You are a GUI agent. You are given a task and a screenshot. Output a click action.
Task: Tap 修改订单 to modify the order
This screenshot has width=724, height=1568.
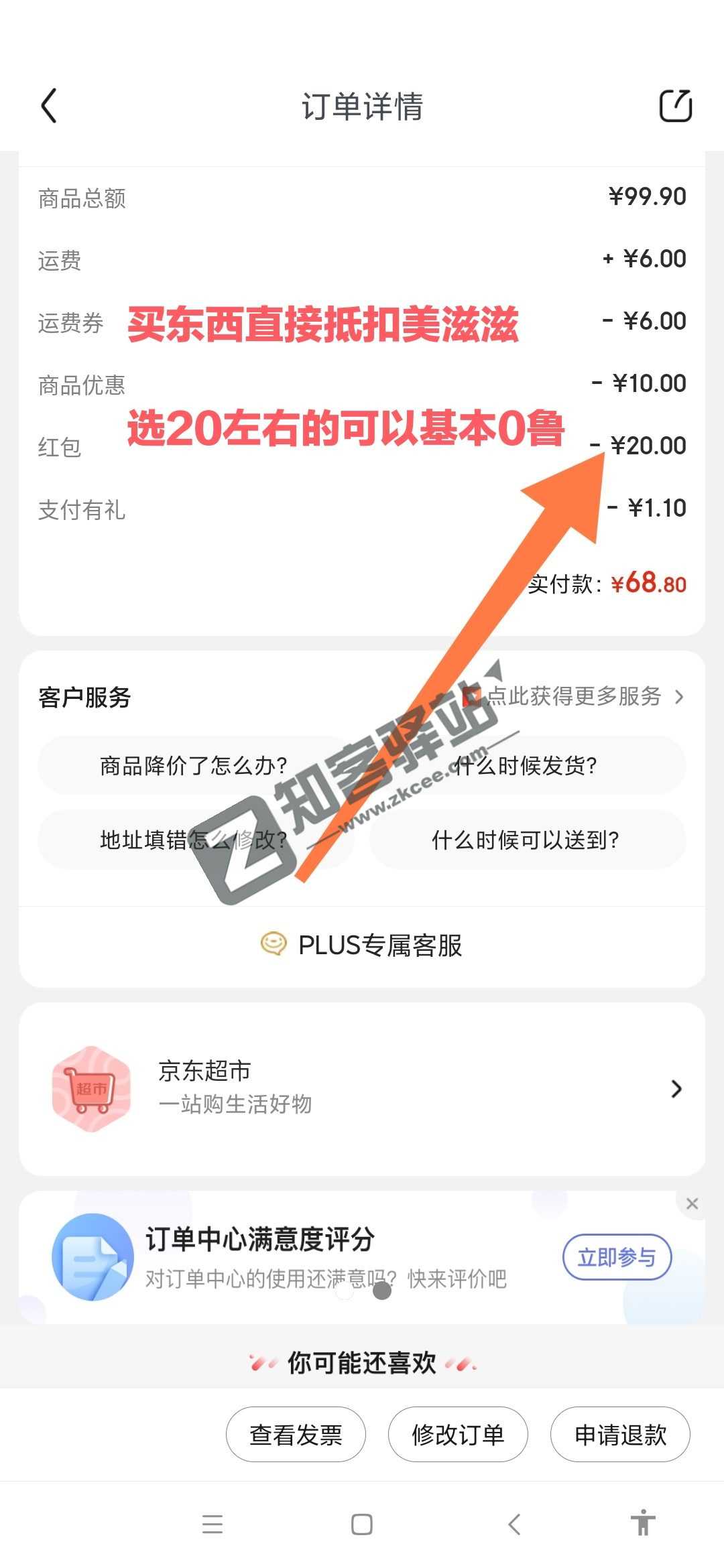458,1435
